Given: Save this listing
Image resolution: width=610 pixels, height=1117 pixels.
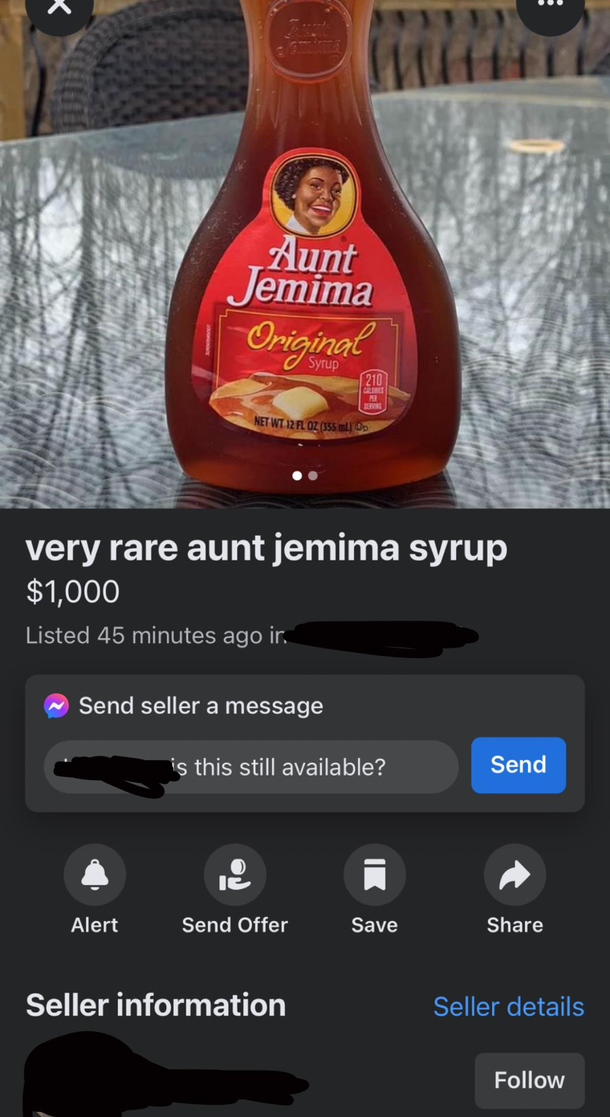Looking at the screenshot, I should (375, 876).
